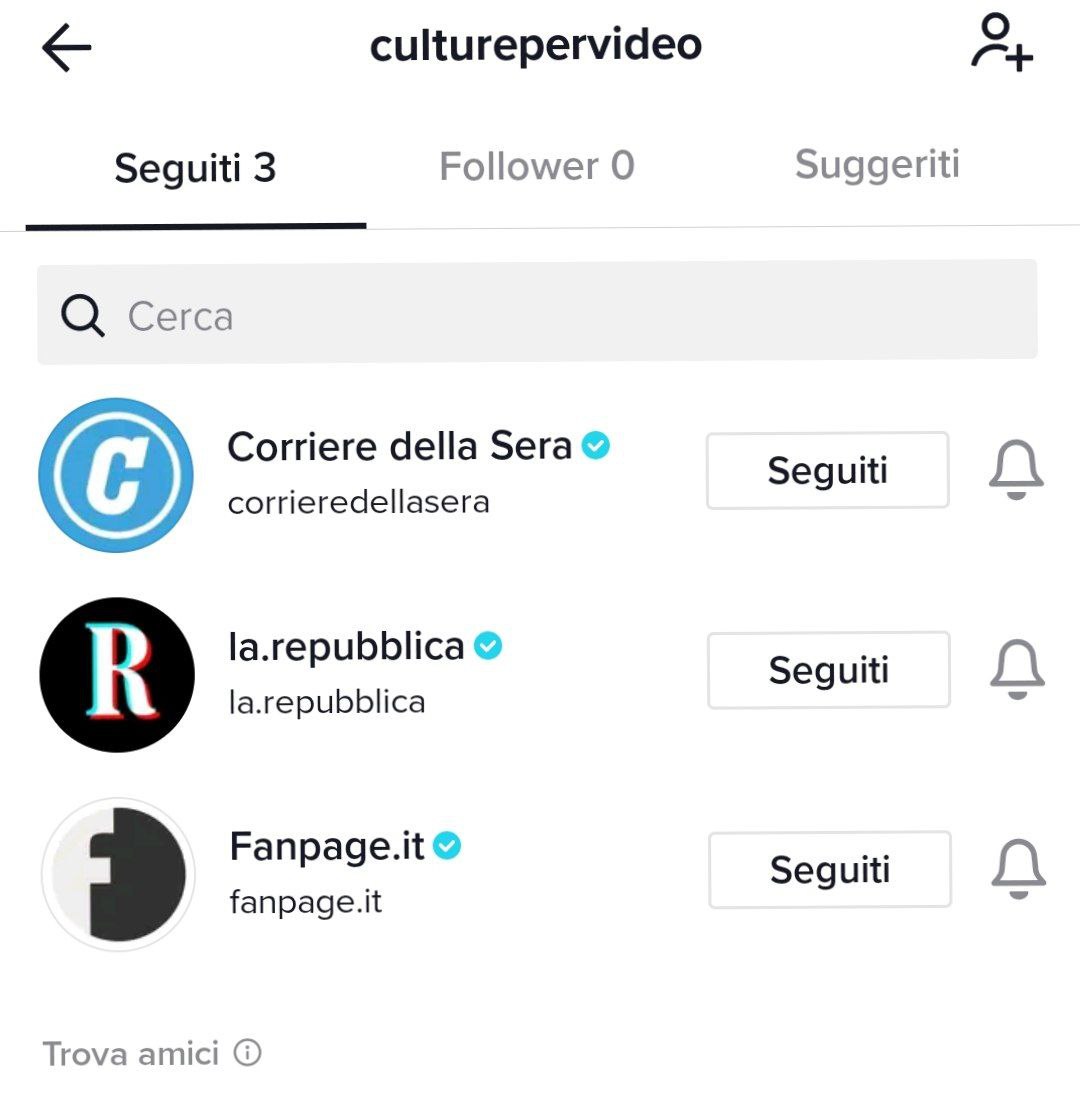The image size is (1080, 1103).
Task: Select the Seguiti 3 tab
Action: coord(193,168)
